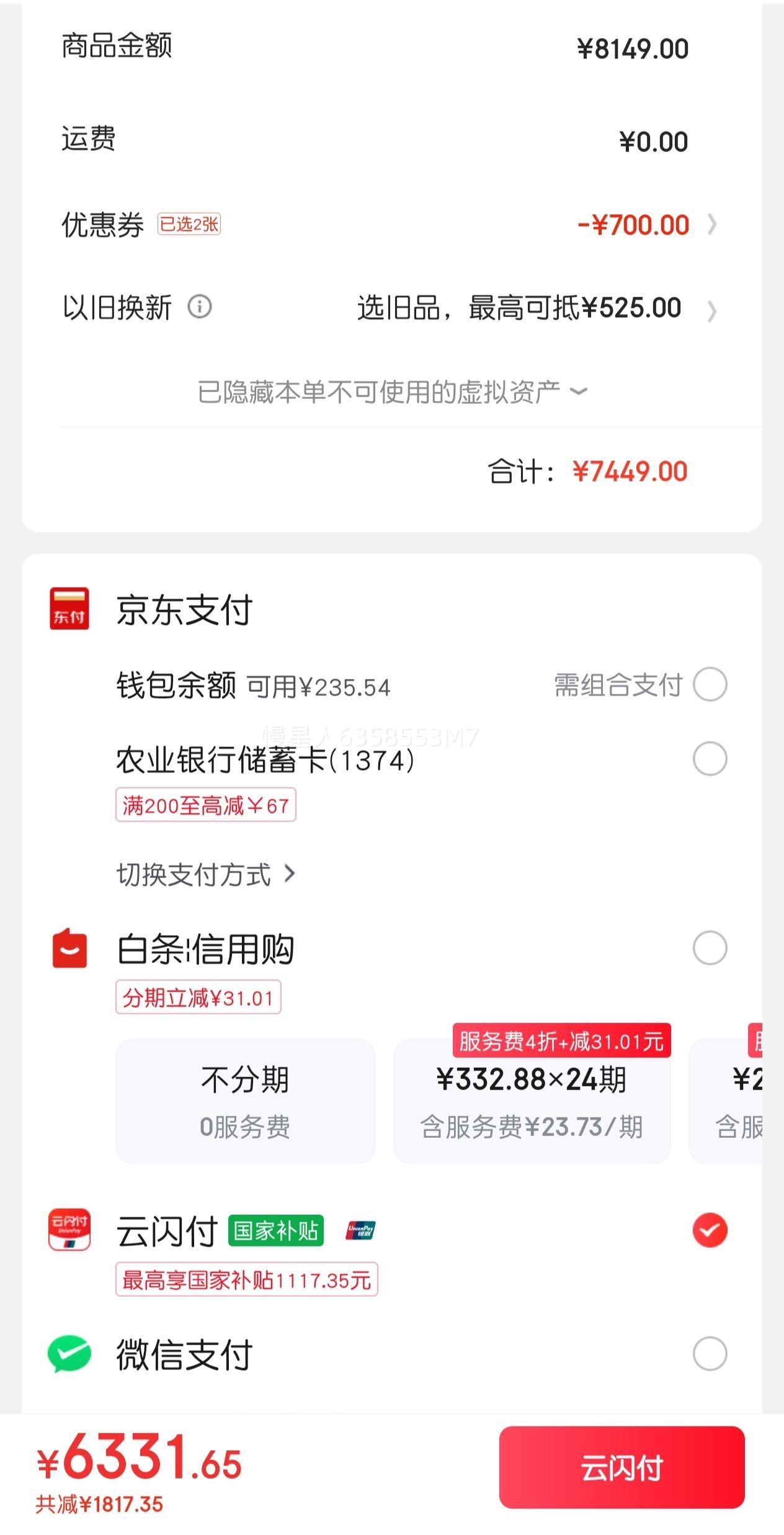Select 白条信用购 payment option
The height and width of the screenshot is (1535, 784).
(x=710, y=948)
